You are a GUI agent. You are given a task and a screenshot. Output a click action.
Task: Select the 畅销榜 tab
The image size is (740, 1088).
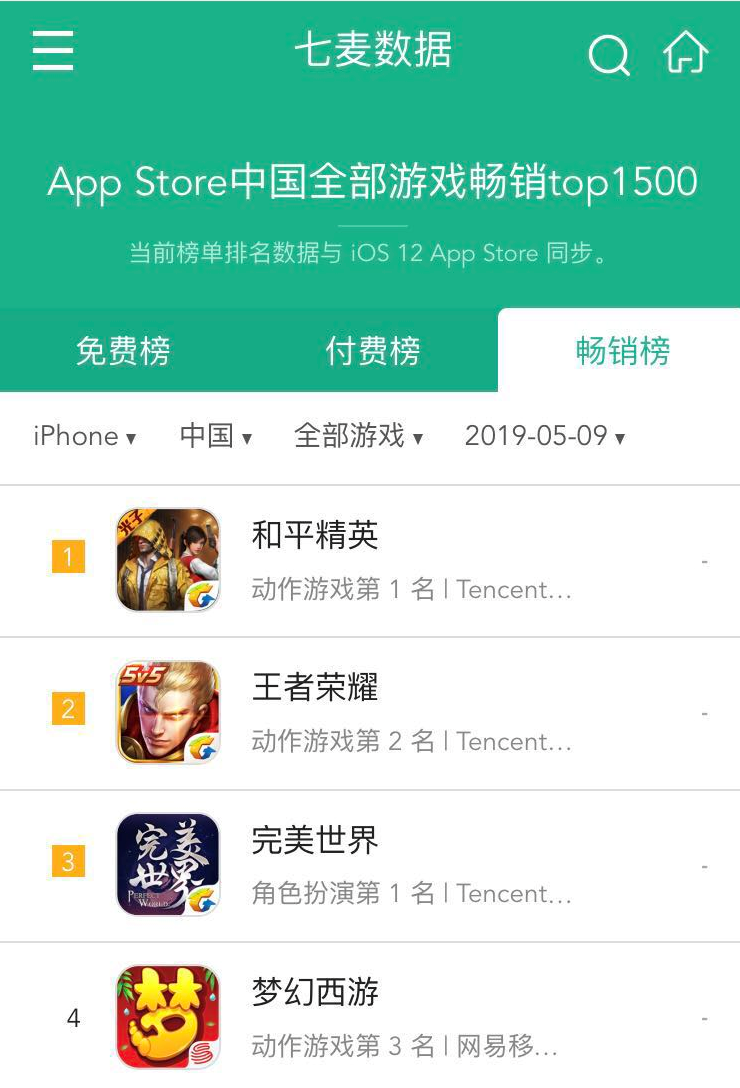[622, 351]
